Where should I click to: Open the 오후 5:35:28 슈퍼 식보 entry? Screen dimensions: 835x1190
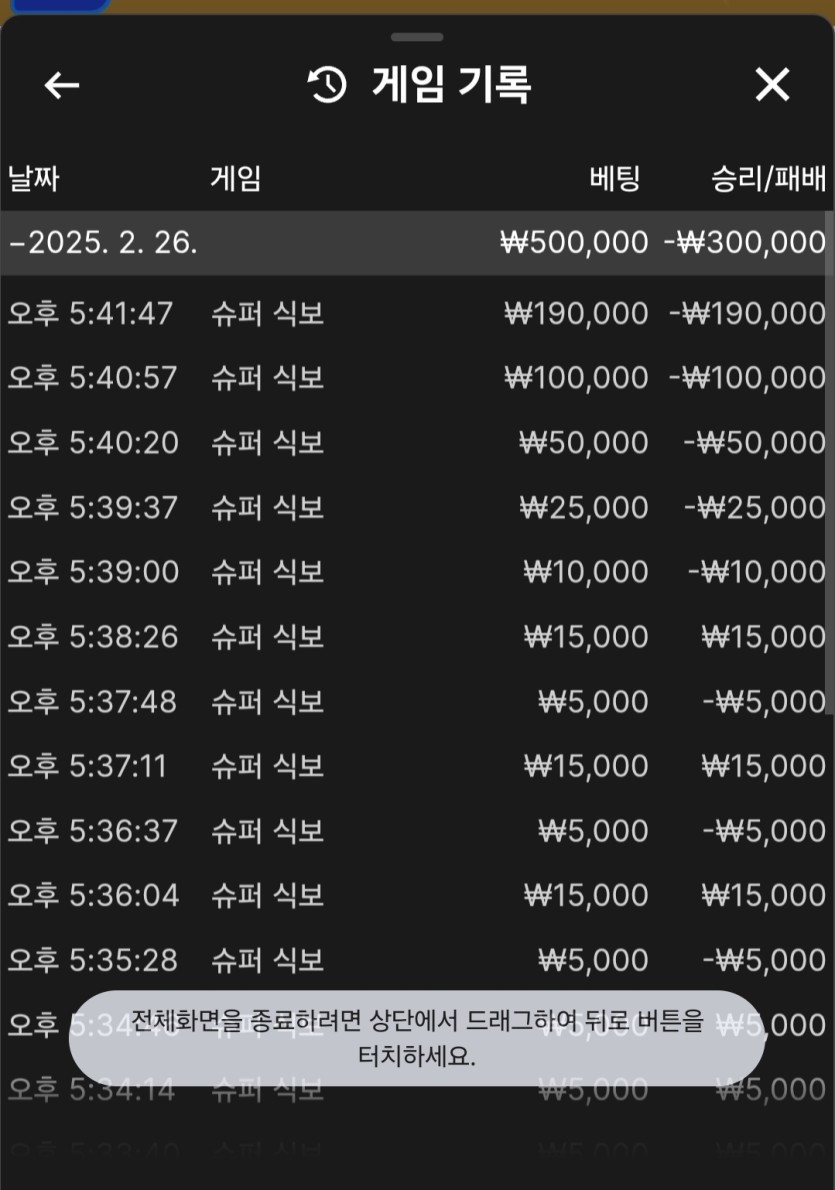415,960
